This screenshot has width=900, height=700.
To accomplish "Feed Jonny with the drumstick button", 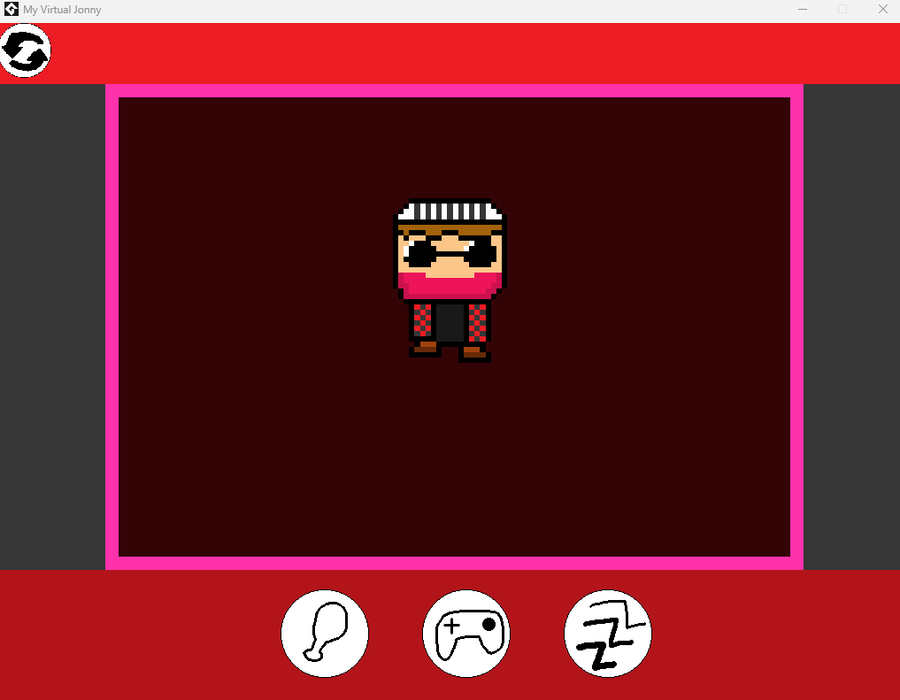I will pyautogui.click(x=324, y=633).
